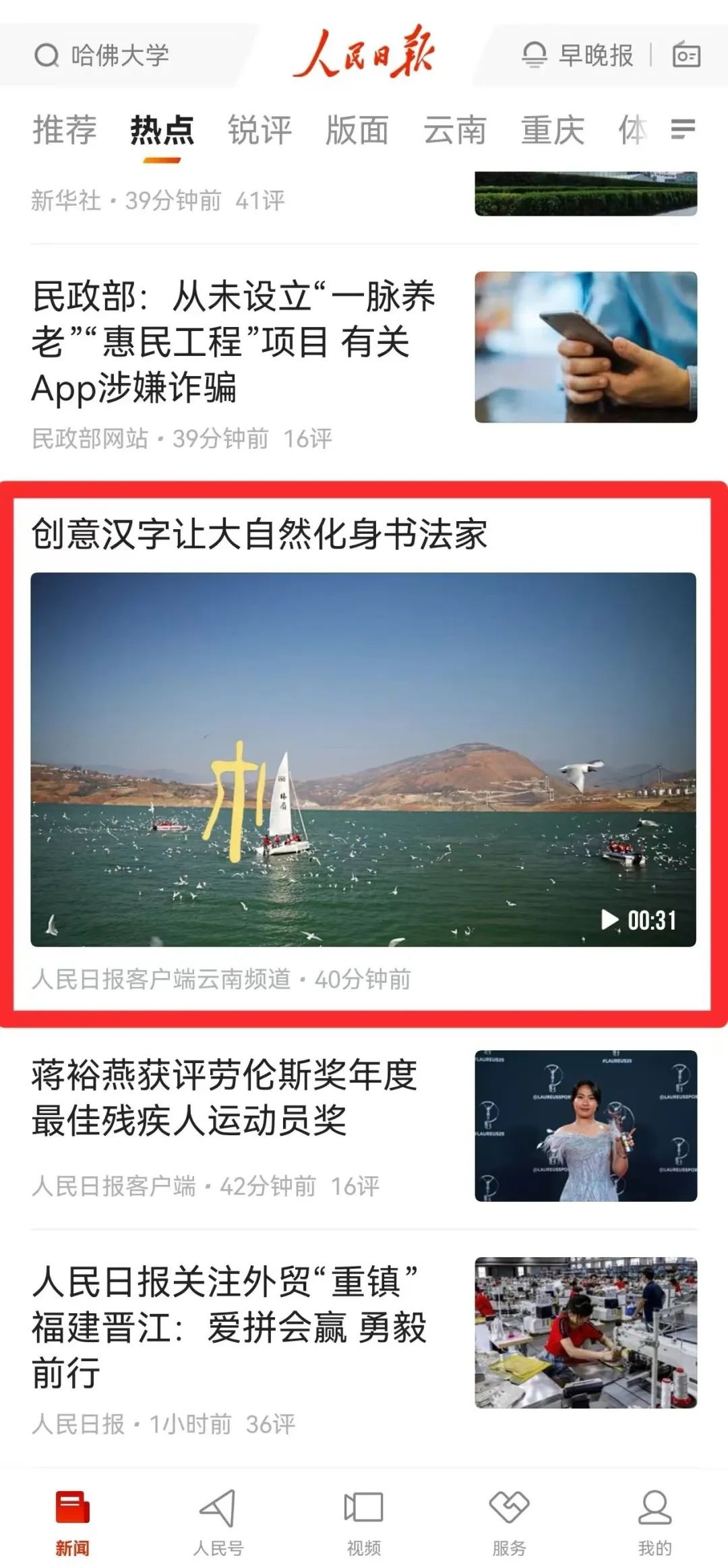Open the icon right of 早晚报
Image resolution: width=728 pixels, height=1568 pixels.
pyautogui.click(x=686, y=55)
